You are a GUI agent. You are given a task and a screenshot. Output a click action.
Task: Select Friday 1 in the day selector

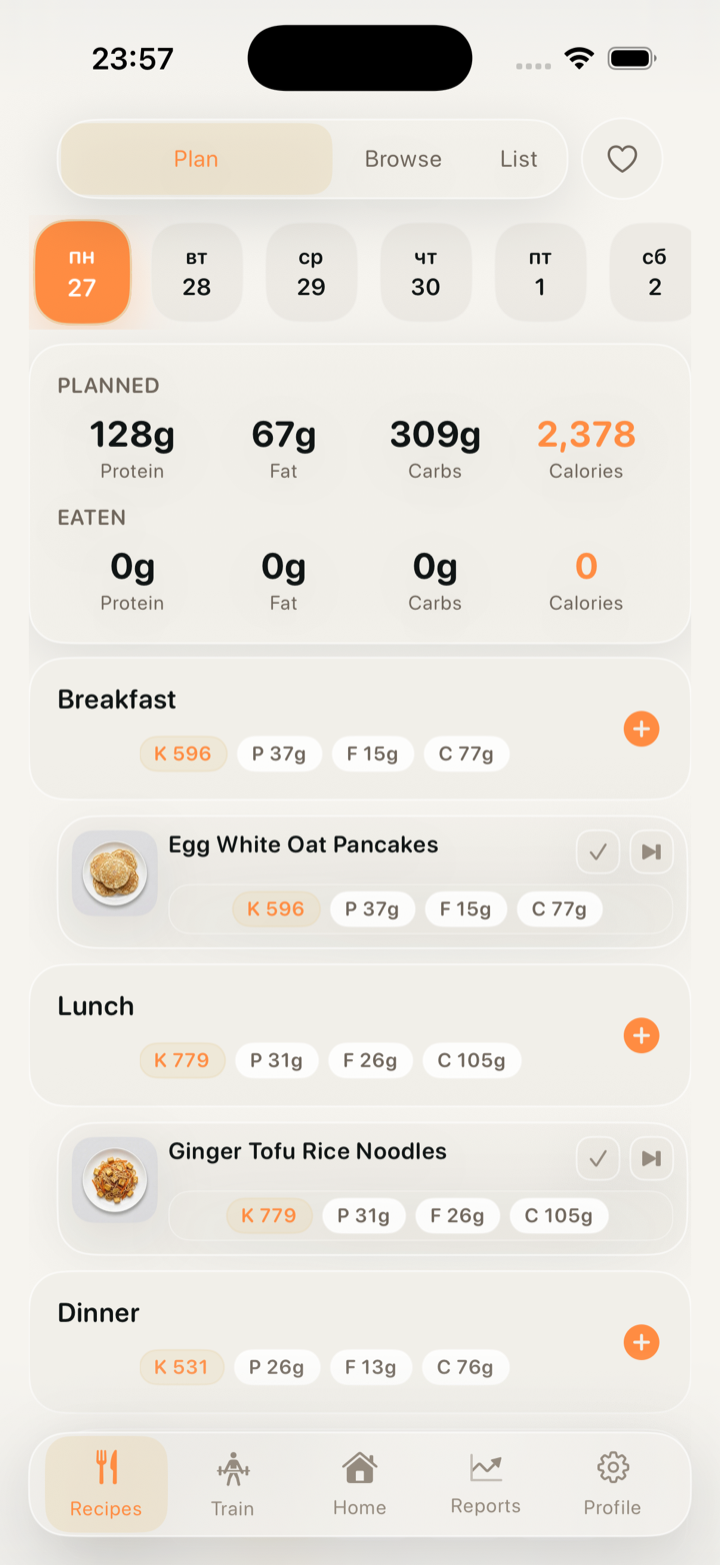coord(540,272)
